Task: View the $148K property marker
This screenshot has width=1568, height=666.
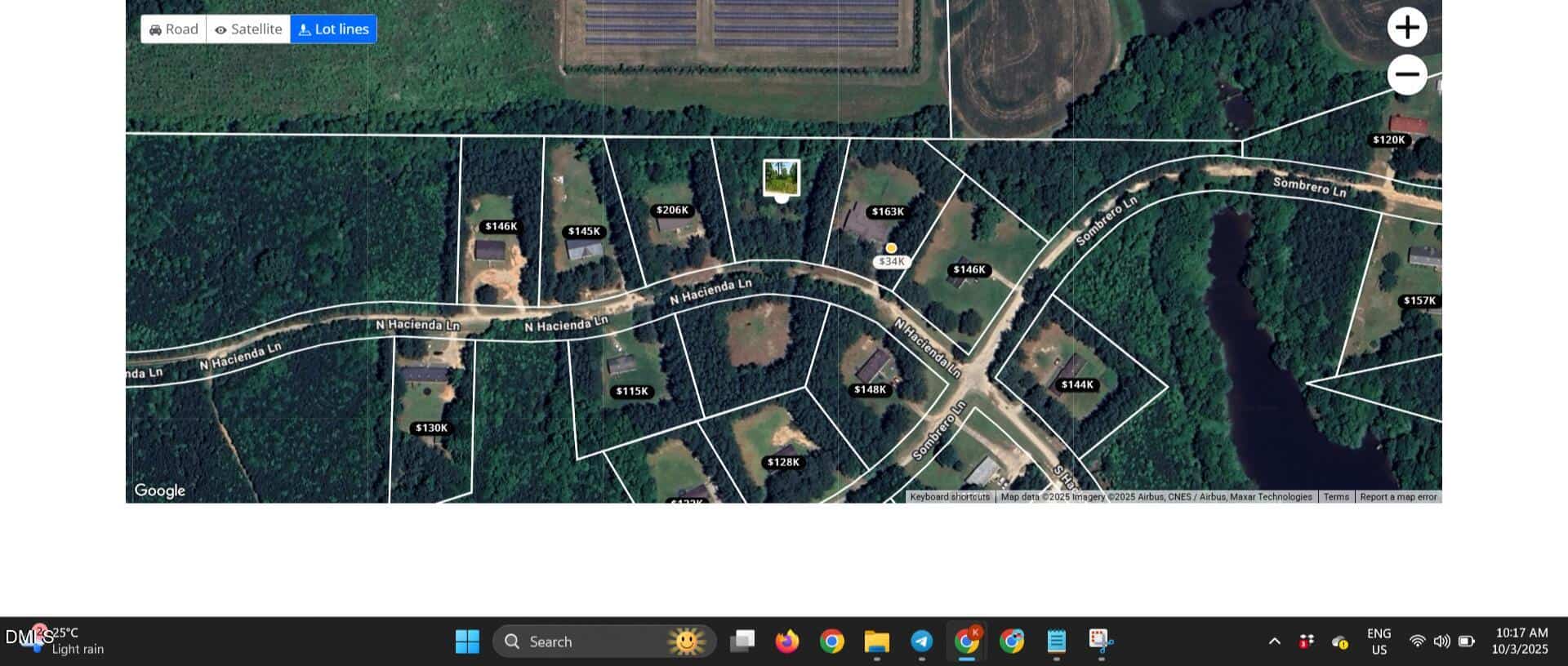Action: pos(870,390)
